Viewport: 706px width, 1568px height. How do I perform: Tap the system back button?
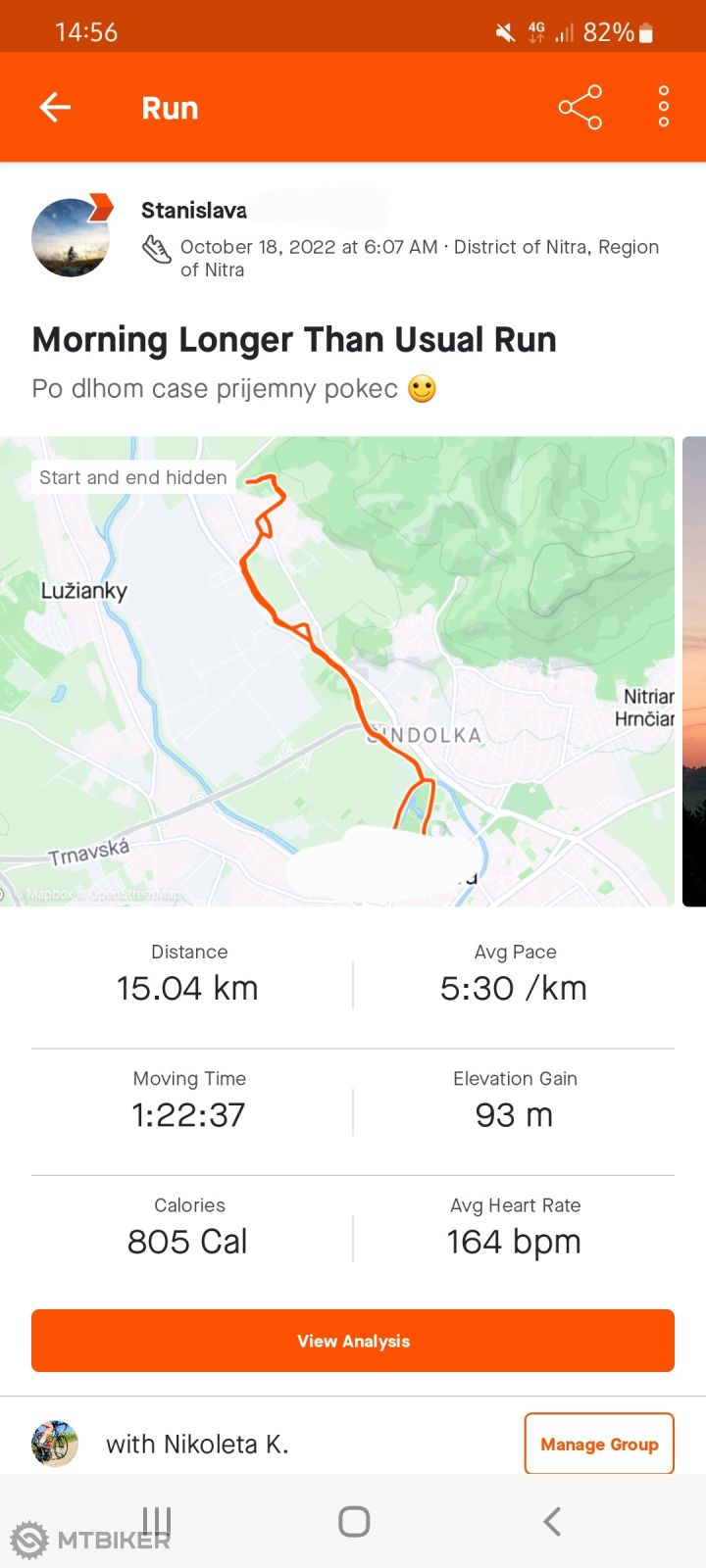pyautogui.click(x=552, y=1521)
